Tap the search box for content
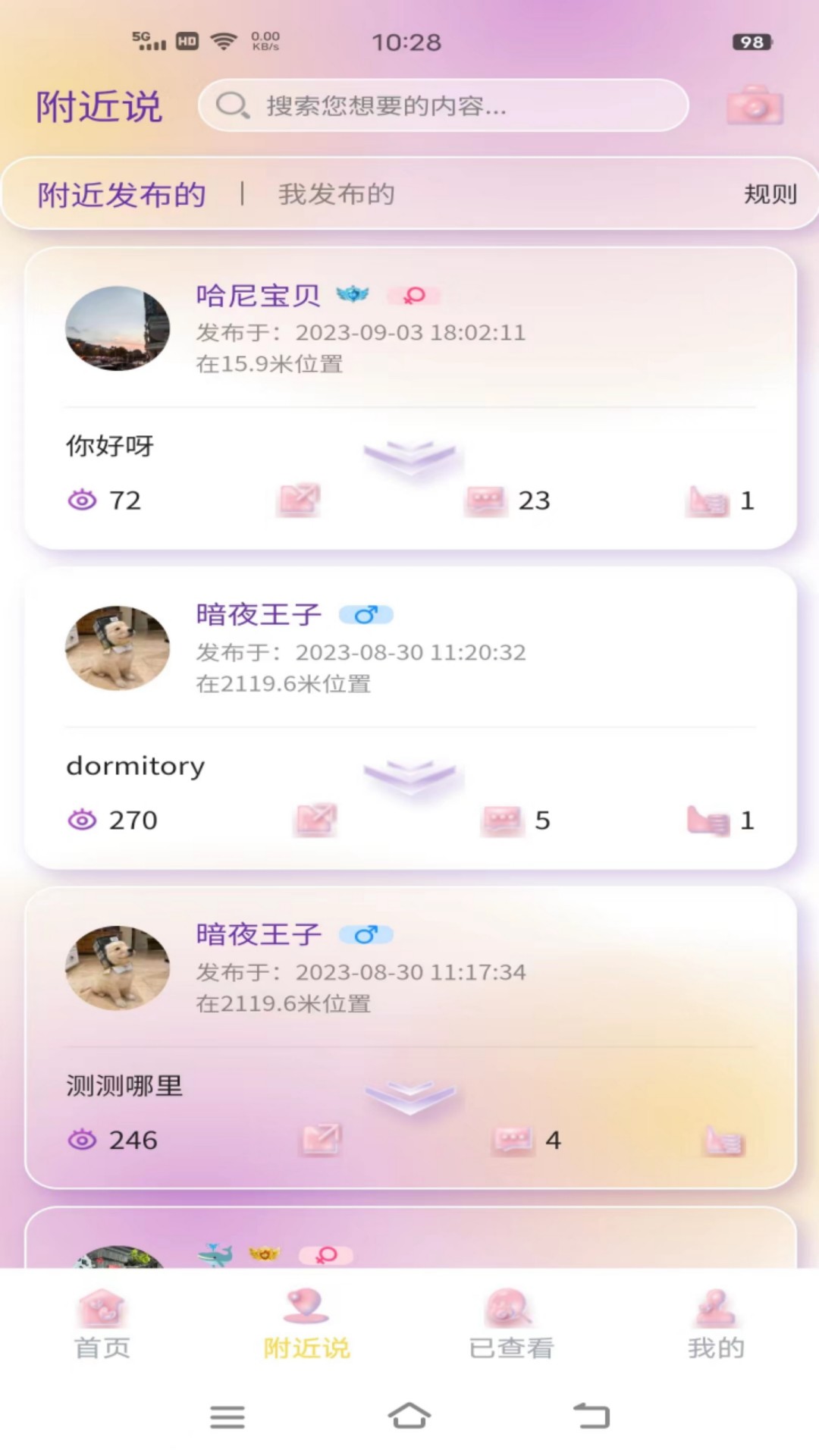The width and height of the screenshot is (819, 1456). click(x=444, y=105)
